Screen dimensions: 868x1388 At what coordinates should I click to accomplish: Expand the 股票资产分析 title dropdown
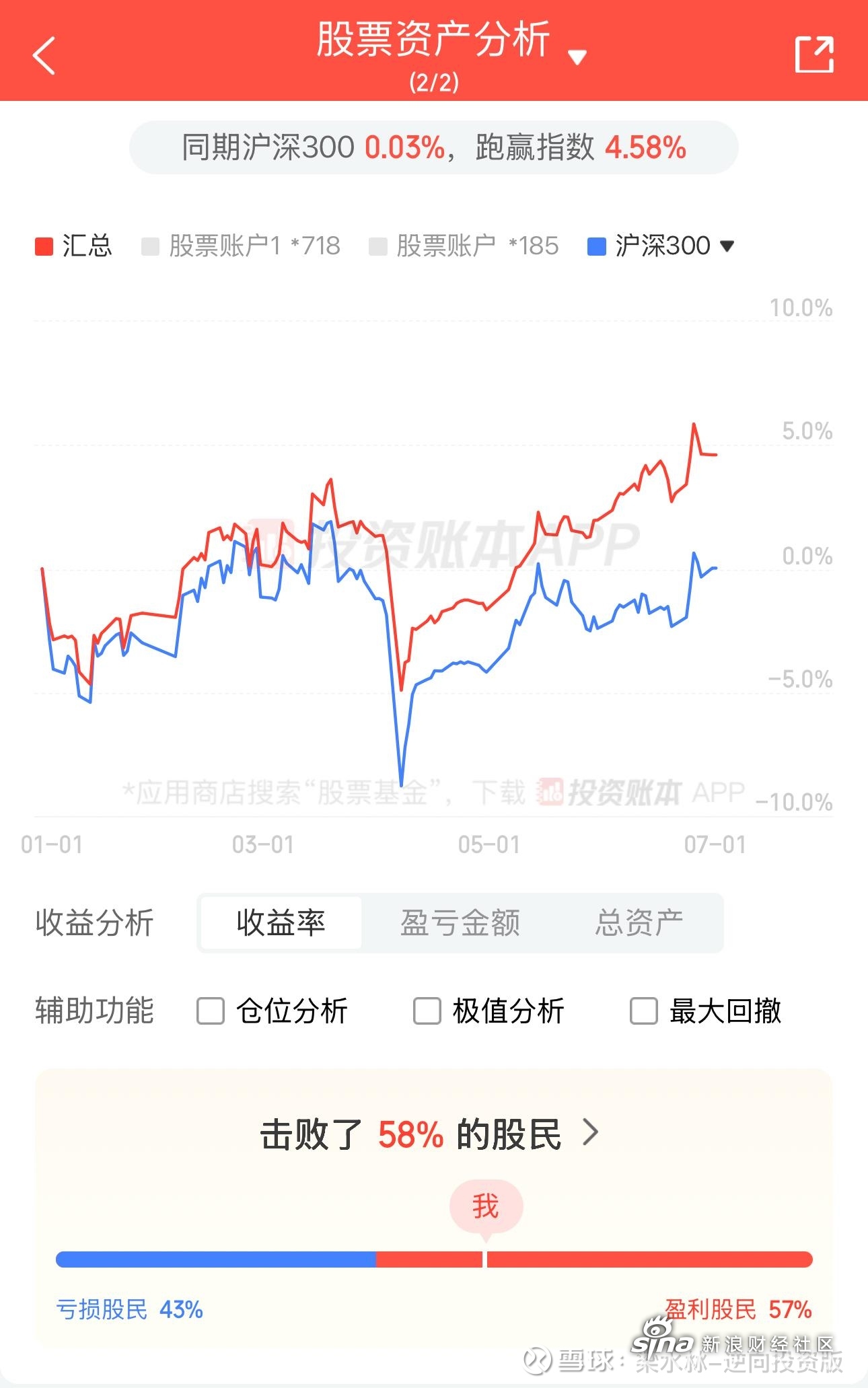pos(577,57)
